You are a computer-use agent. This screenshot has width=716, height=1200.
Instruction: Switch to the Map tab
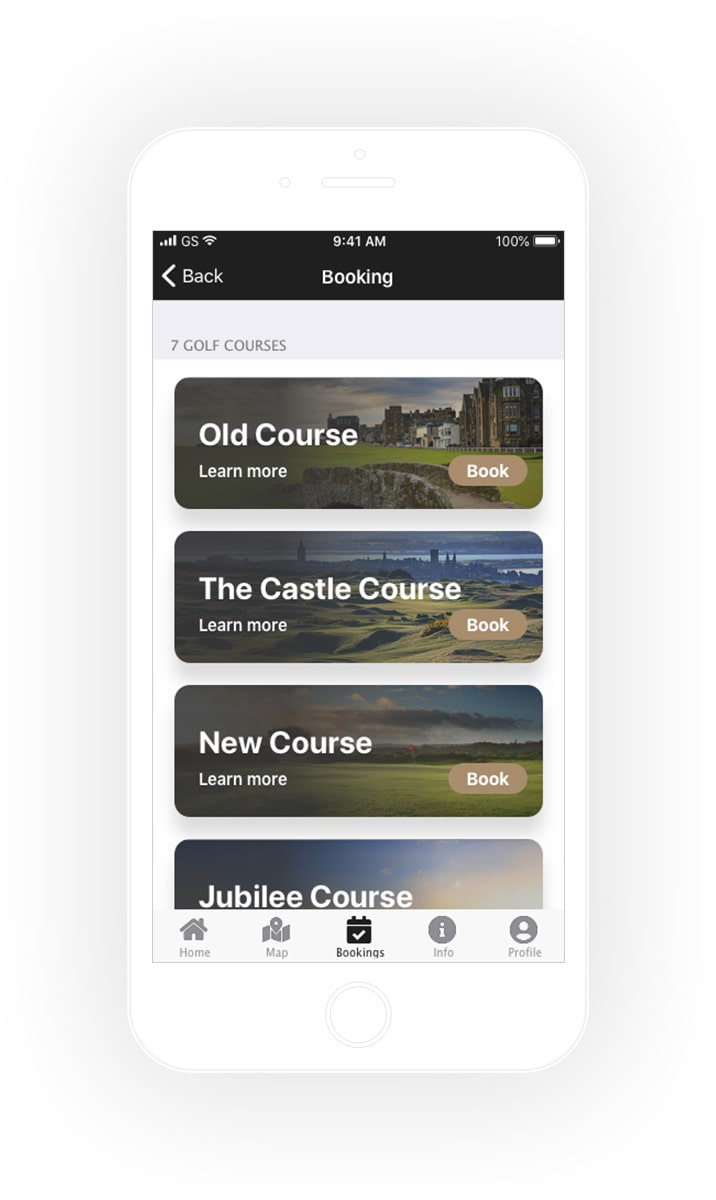point(276,938)
